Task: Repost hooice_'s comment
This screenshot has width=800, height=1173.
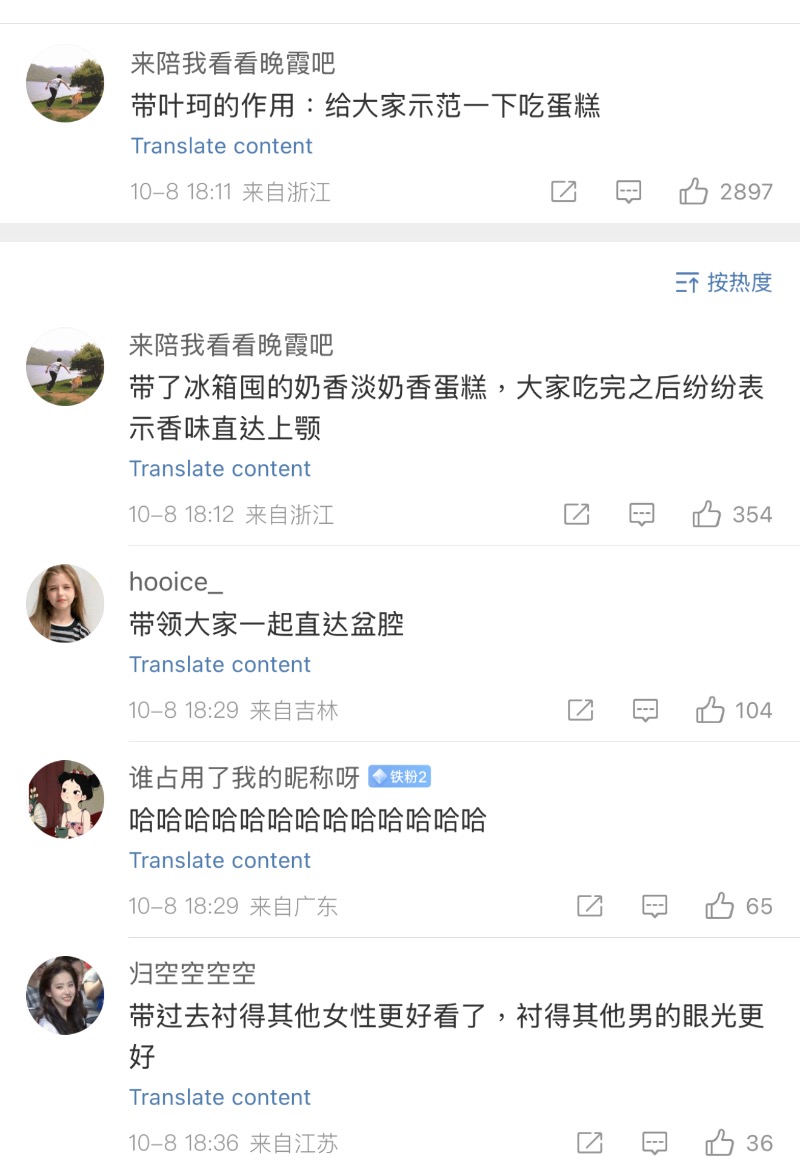Action: tap(580, 711)
